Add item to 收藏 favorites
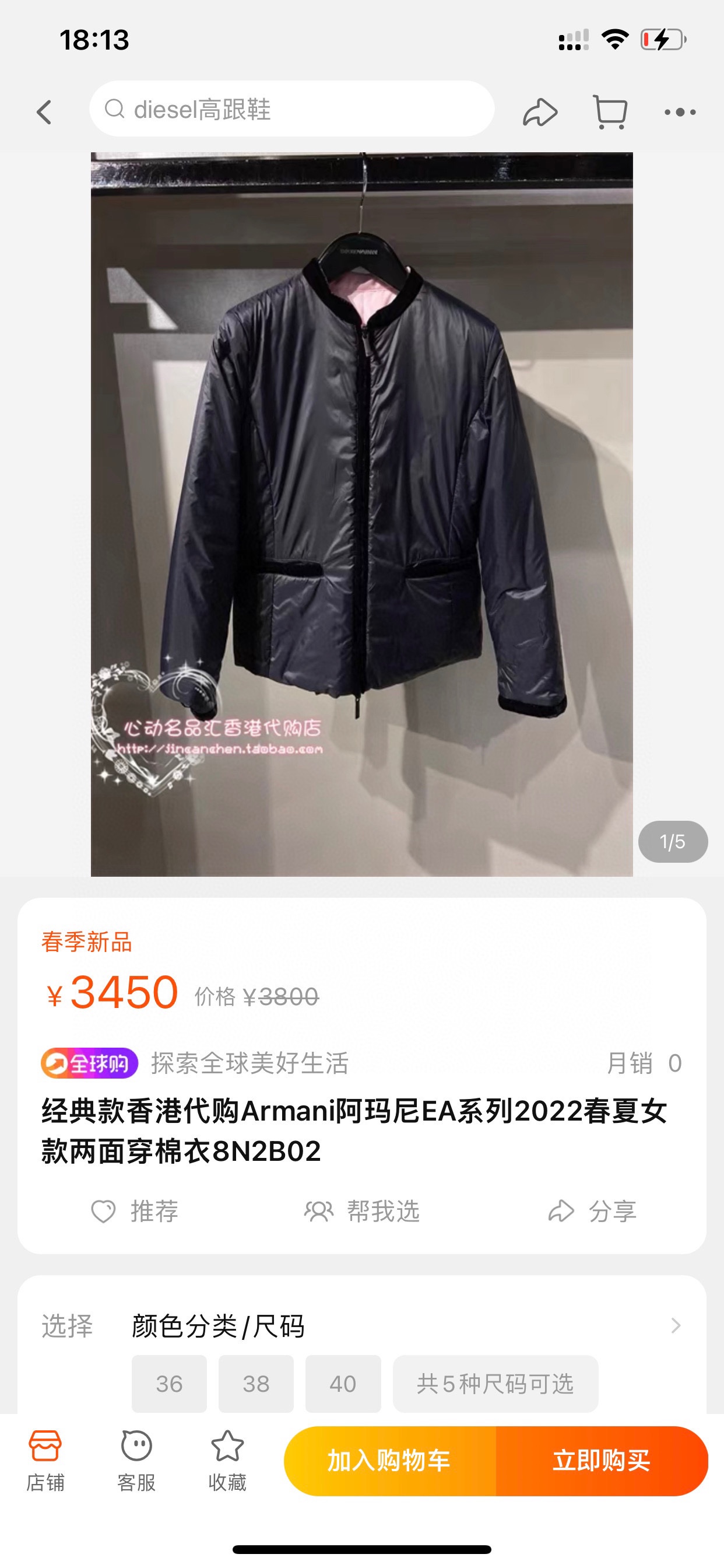 [x=227, y=1461]
